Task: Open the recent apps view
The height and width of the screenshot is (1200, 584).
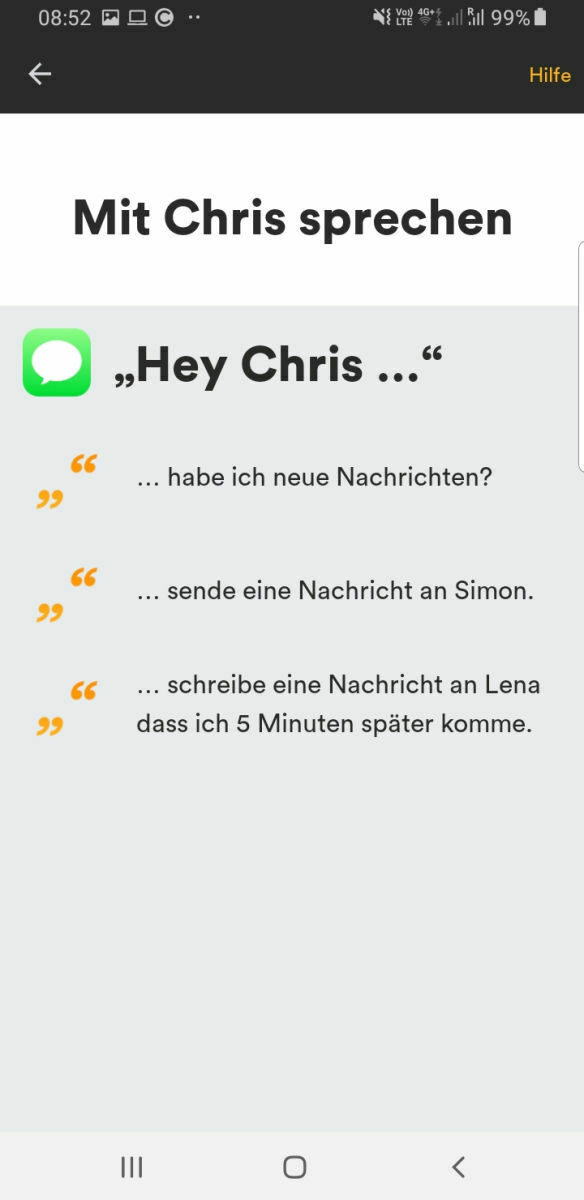Action: 131,1166
